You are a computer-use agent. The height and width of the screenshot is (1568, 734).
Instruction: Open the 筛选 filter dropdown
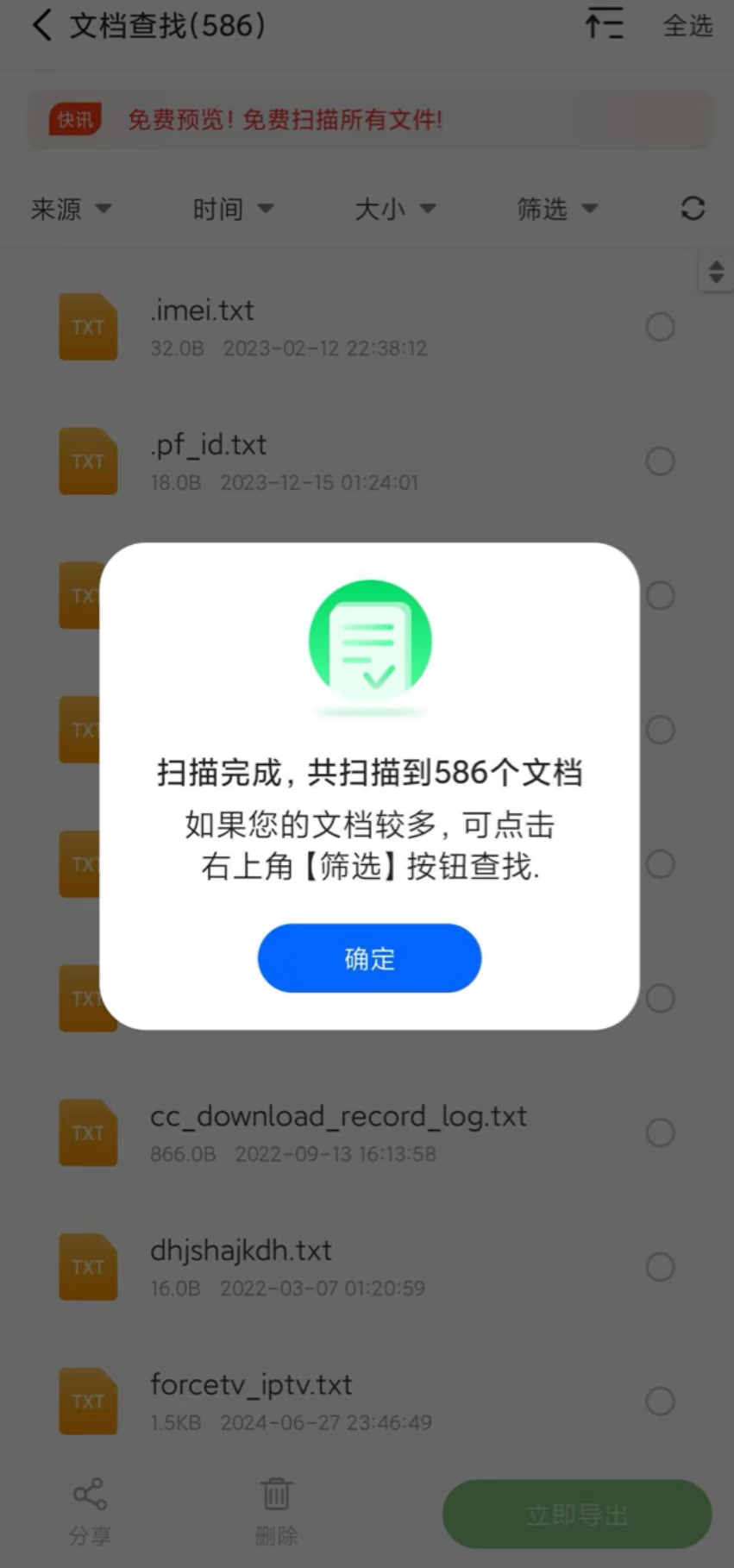[556, 209]
